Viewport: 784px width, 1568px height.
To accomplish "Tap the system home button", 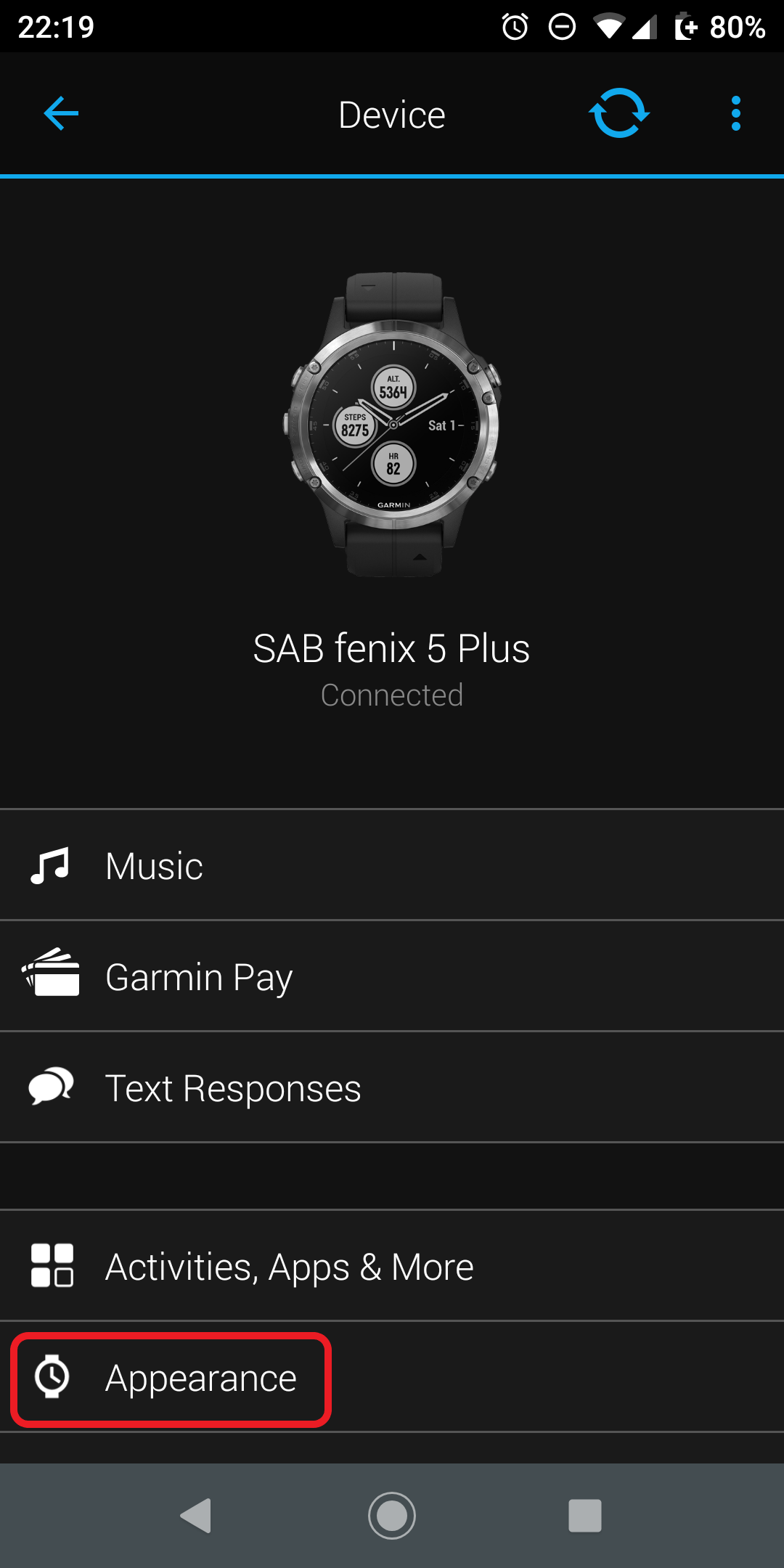I will pos(392,1516).
